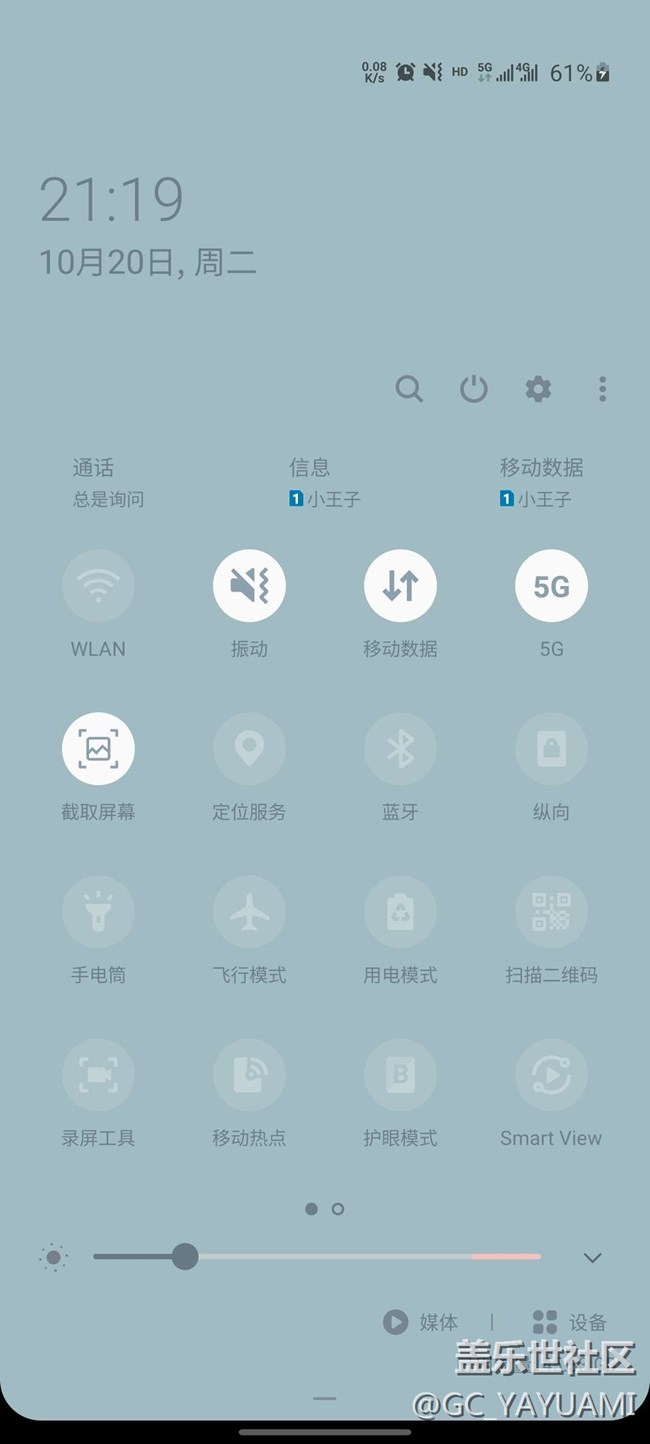650x1444 pixels.
Task: Turn on WLAN
Action: (x=98, y=586)
